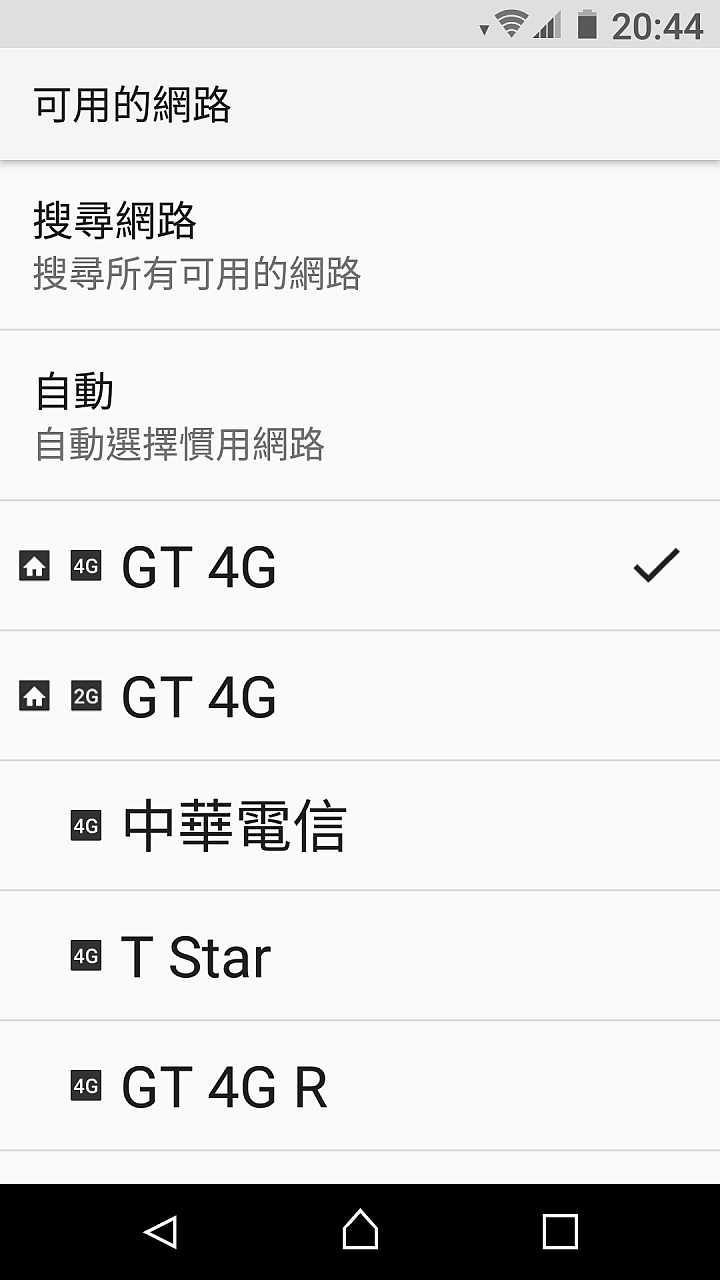Select 自動 automatic network selection

[x=360, y=416]
